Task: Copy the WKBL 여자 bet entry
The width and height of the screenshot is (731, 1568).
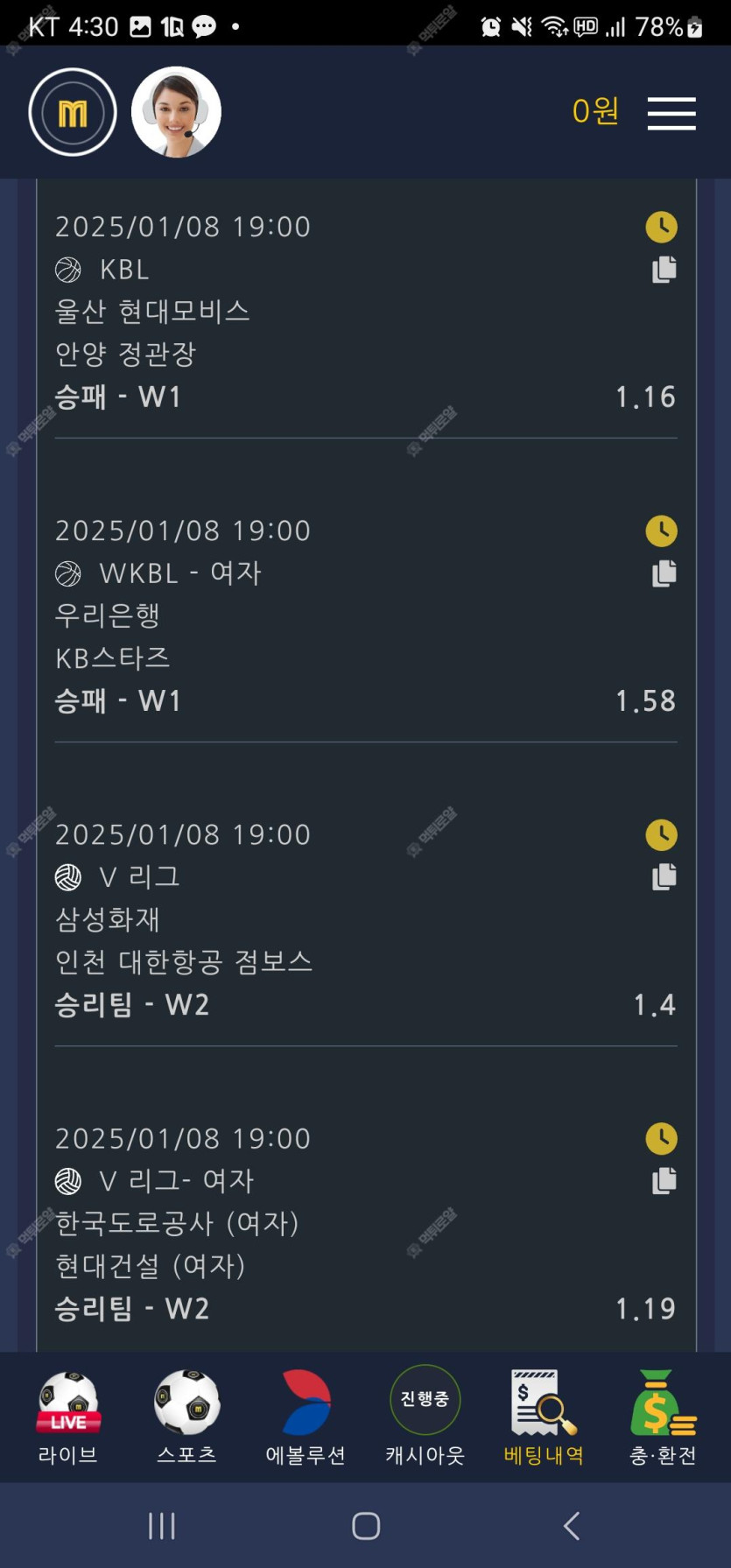Action: [664, 573]
